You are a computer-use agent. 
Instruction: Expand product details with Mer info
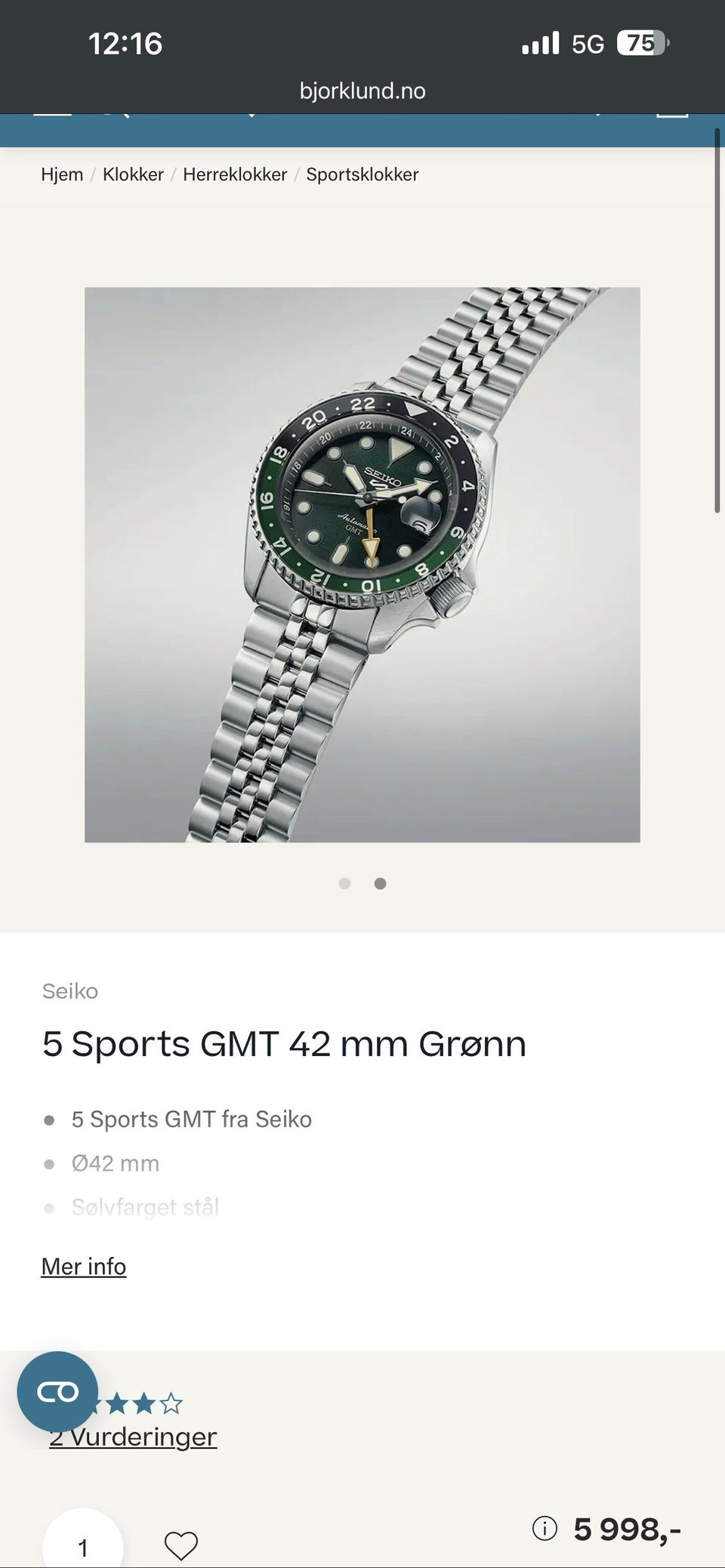click(x=83, y=1266)
